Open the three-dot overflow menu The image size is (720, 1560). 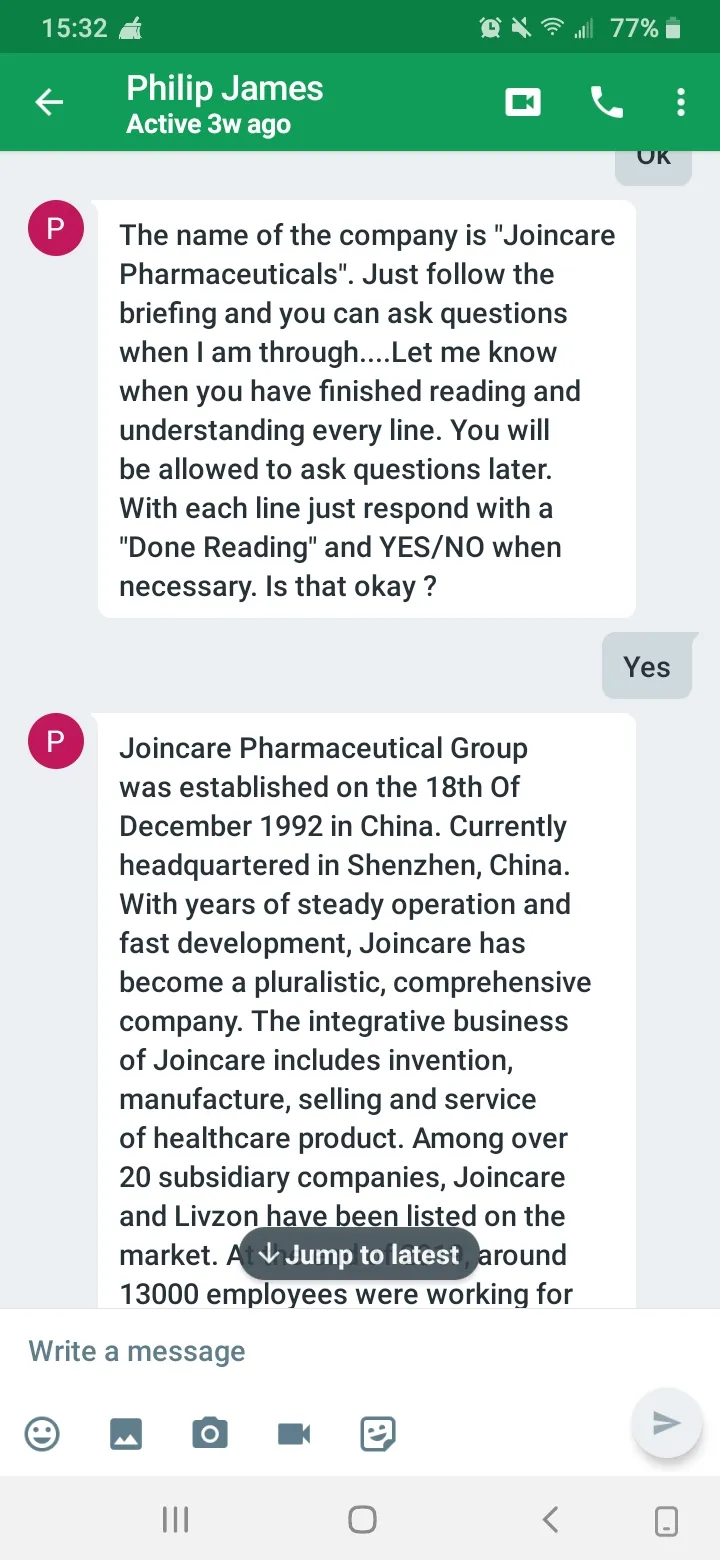point(681,102)
